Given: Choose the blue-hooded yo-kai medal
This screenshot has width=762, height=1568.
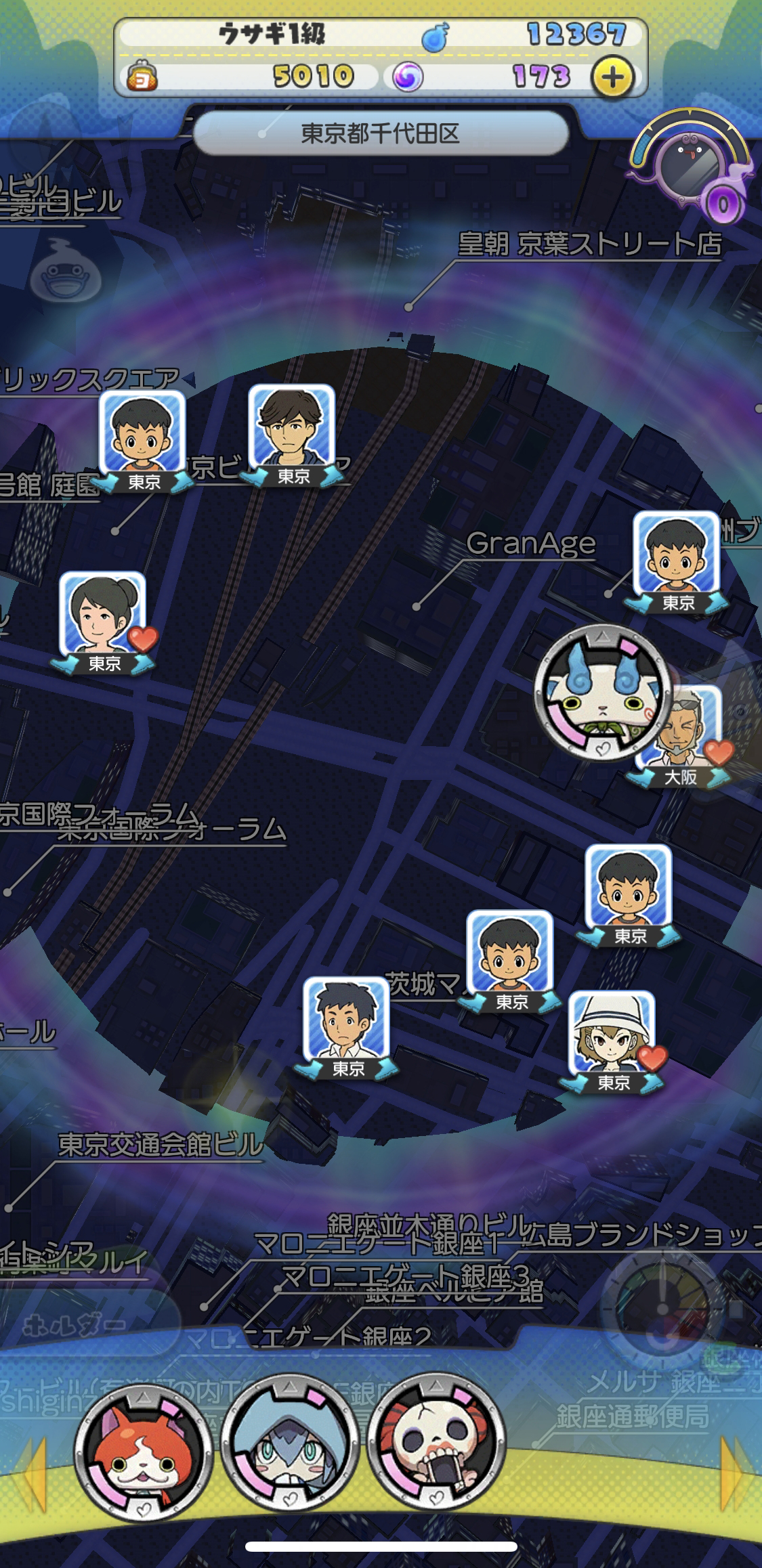Looking at the screenshot, I should [291, 1442].
